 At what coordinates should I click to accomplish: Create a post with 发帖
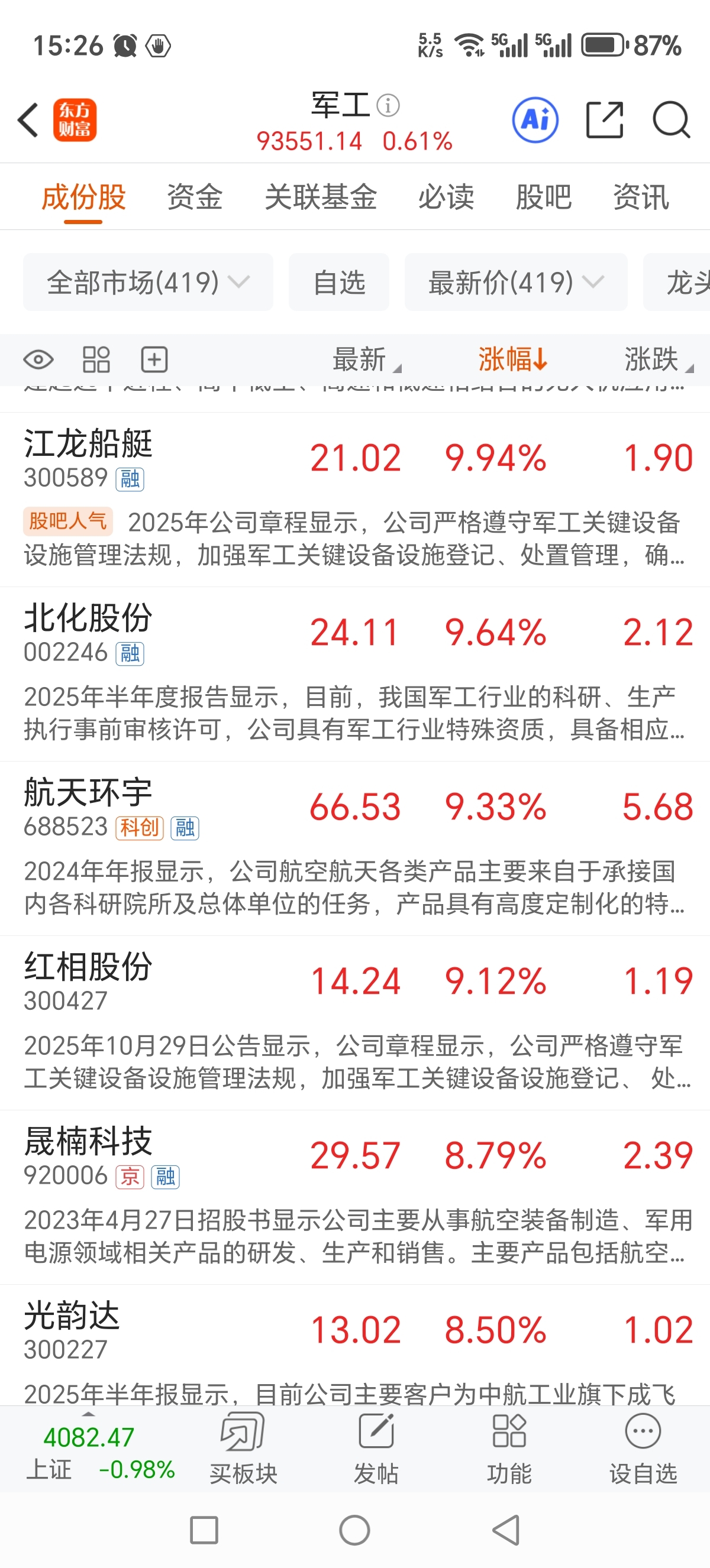[376, 1449]
